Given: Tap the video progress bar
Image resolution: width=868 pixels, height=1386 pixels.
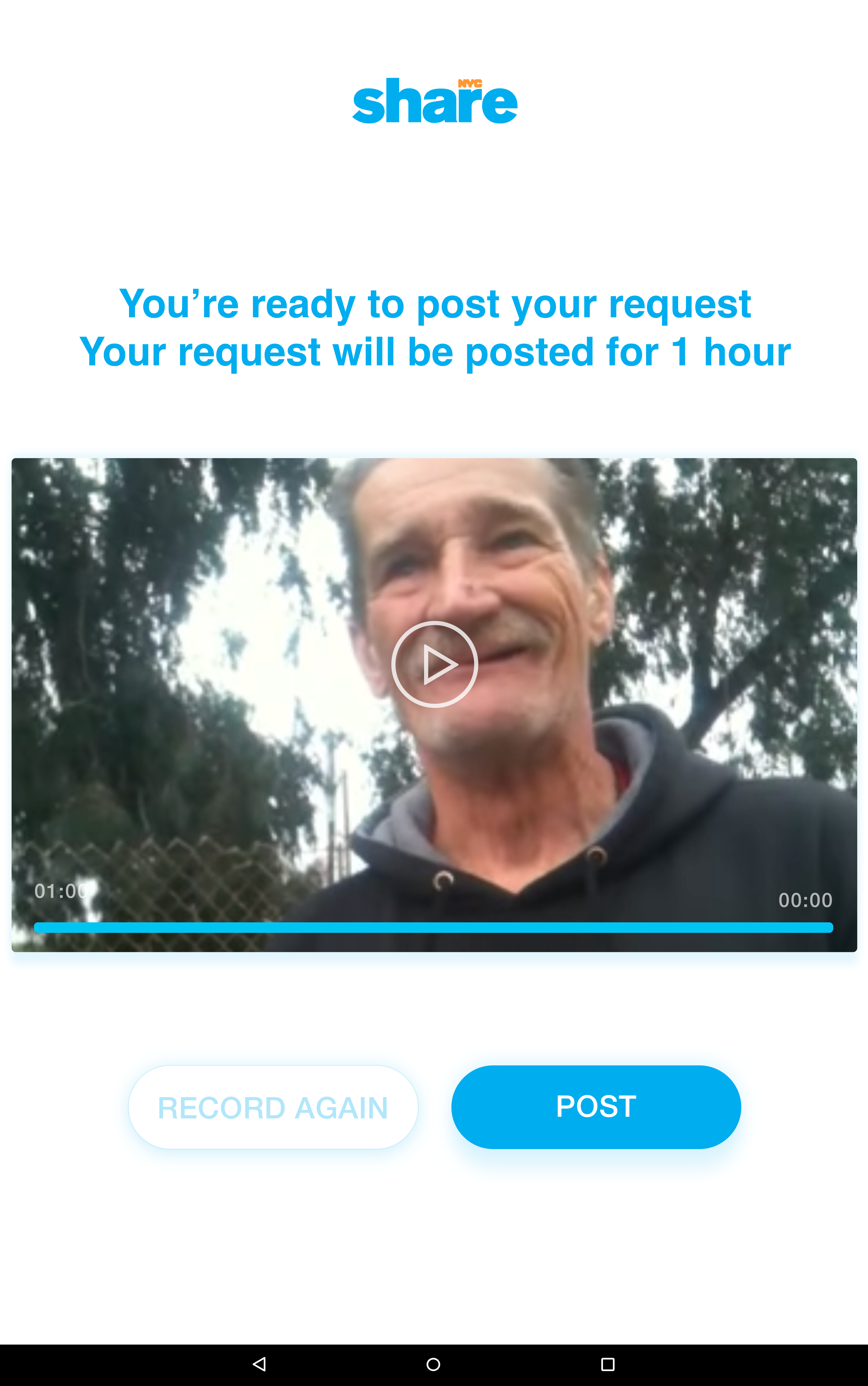Looking at the screenshot, I should 433,927.
